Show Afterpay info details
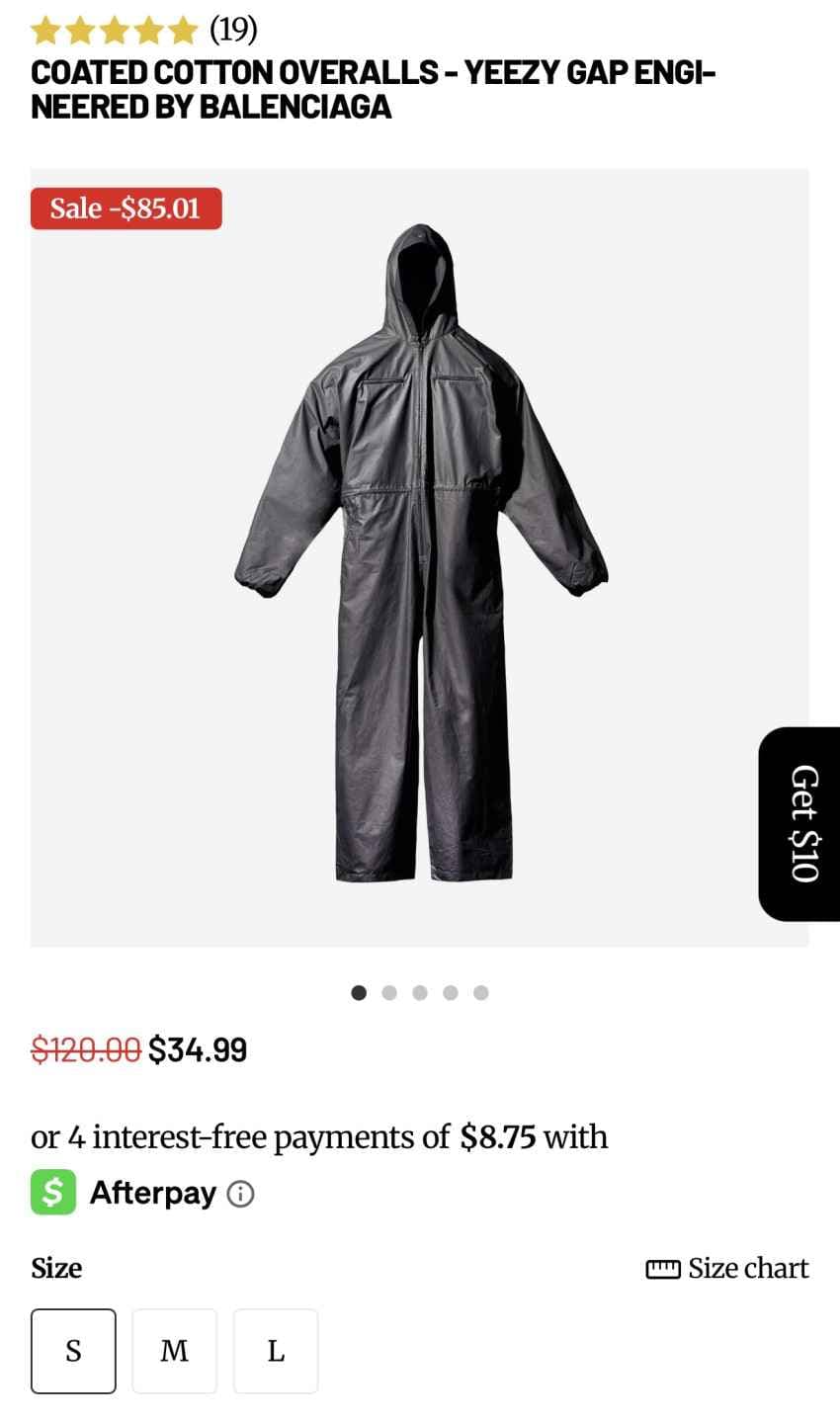Viewport: 840px width, 1421px height. pyautogui.click(x=240, y=1194)
